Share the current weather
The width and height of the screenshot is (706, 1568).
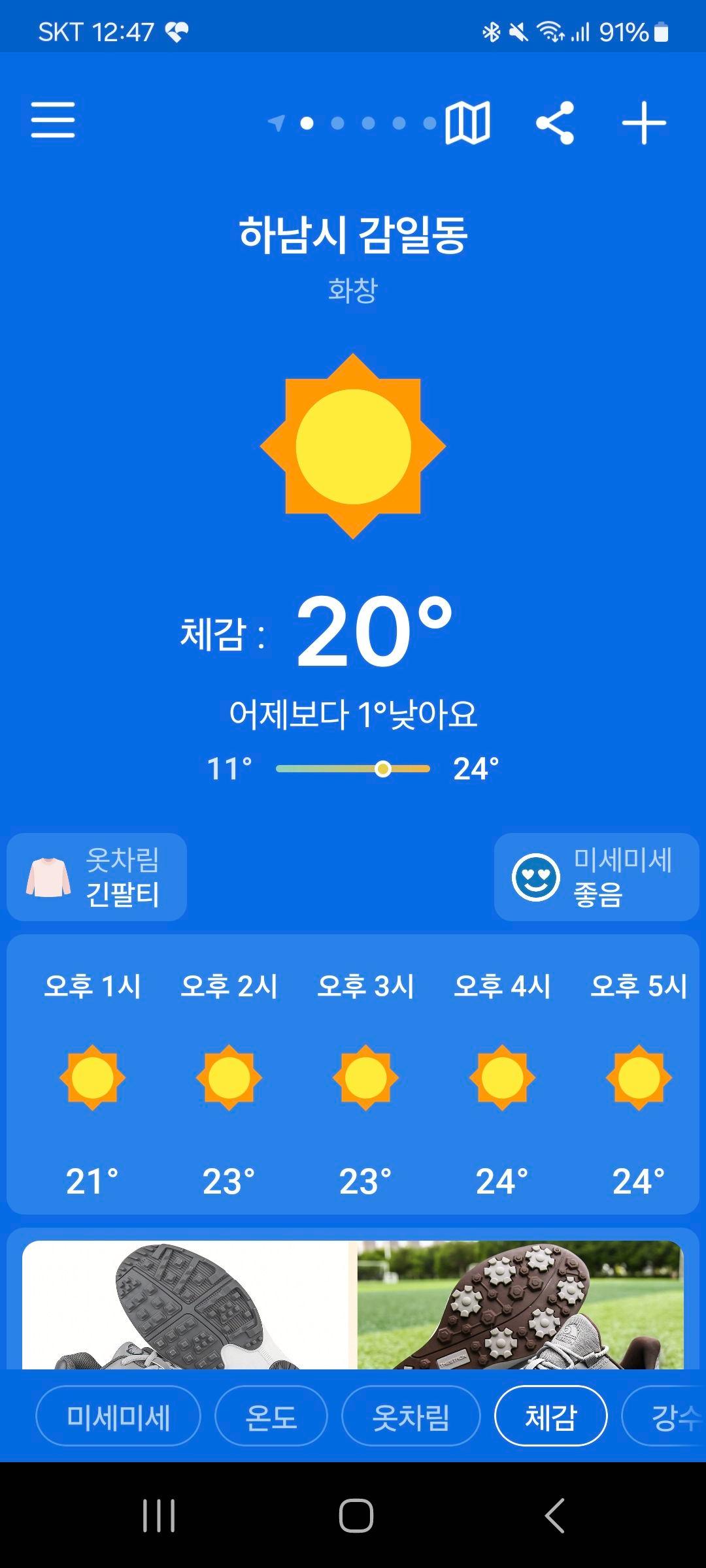(x=555, y=122)
